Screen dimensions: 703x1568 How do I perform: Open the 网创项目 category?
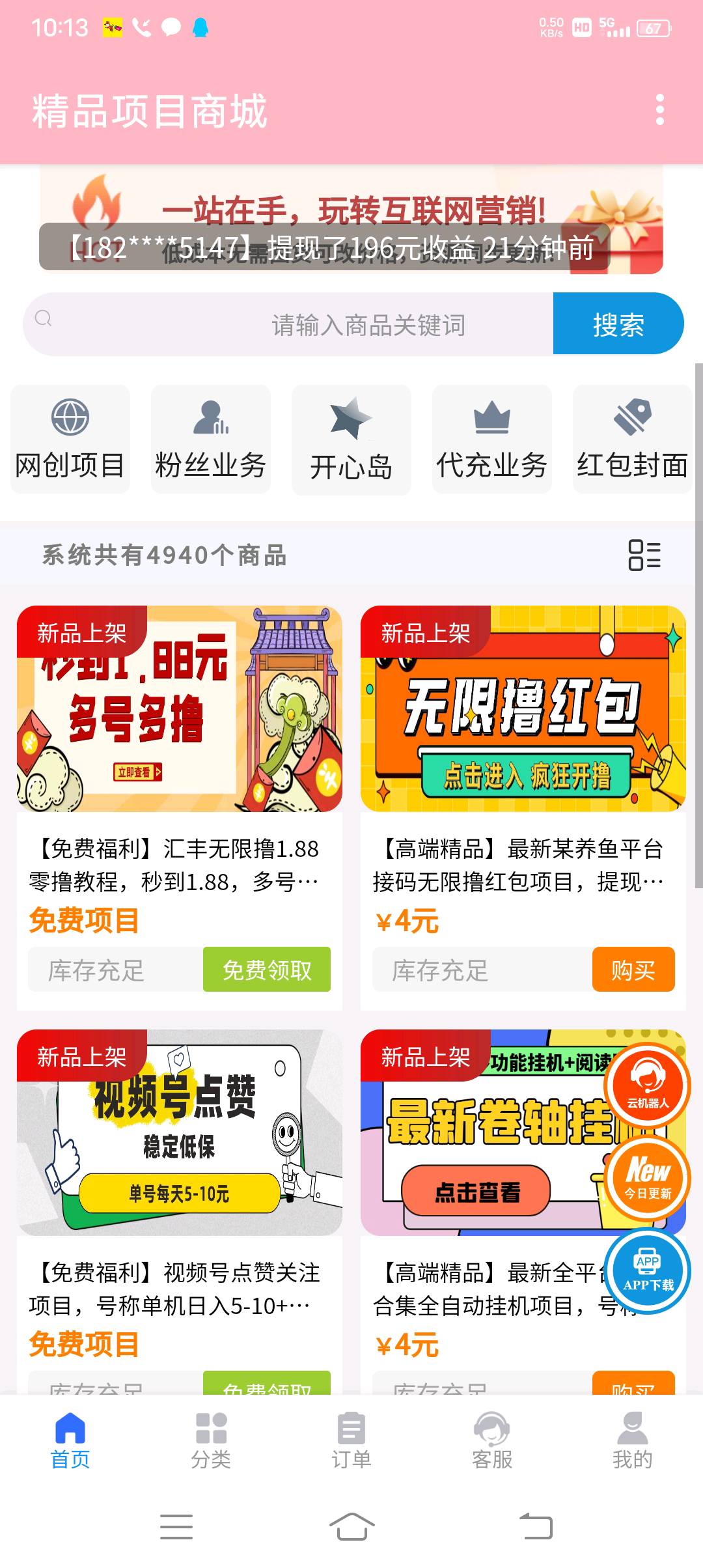point(70,439)
